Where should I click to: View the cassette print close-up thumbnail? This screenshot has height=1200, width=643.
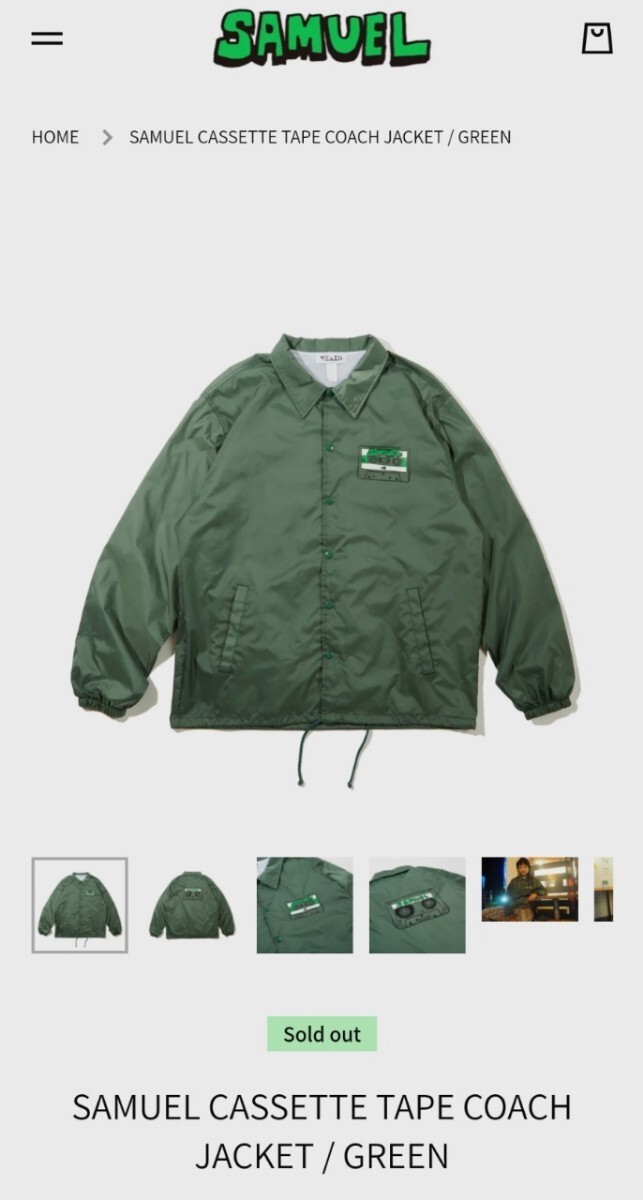(417, 905)
